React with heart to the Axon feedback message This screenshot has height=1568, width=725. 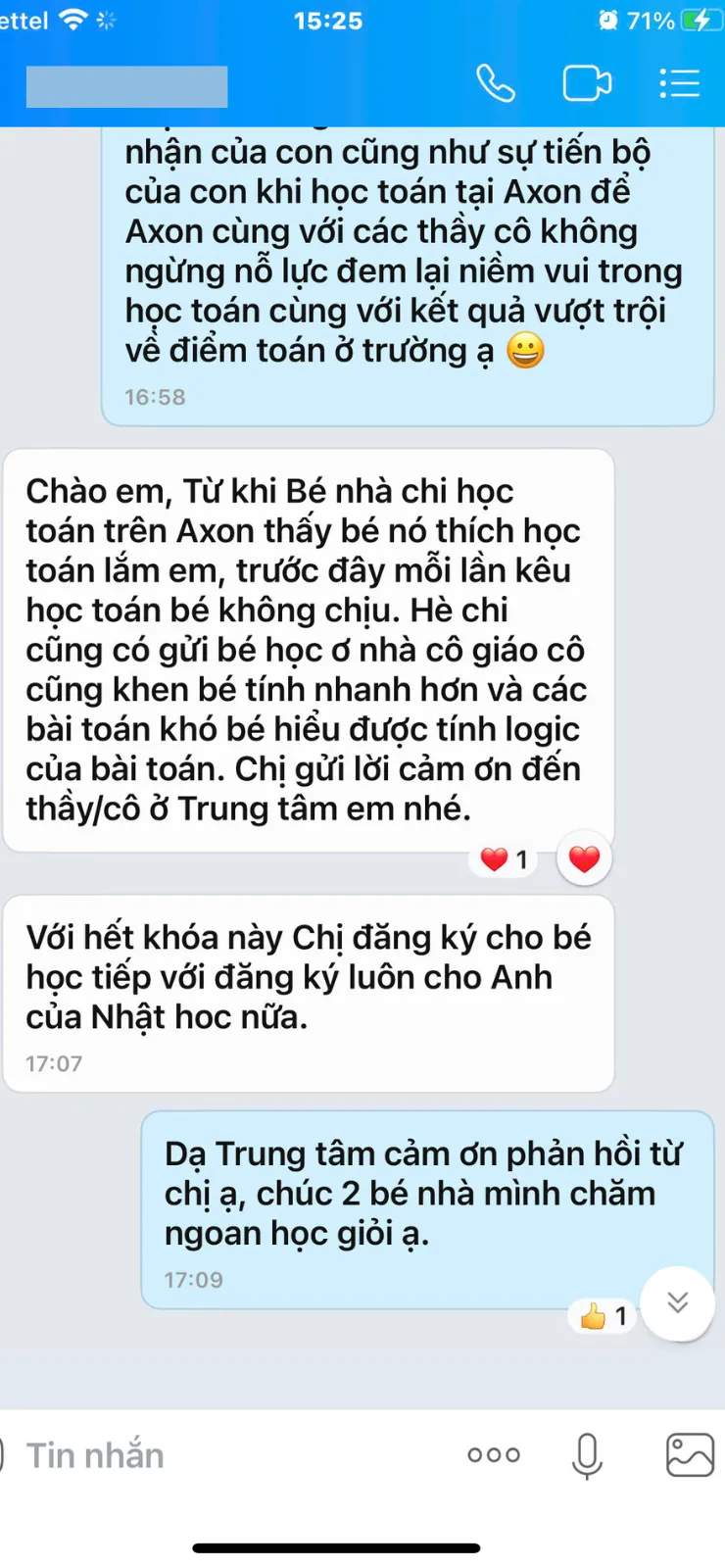tap(584, 859)
